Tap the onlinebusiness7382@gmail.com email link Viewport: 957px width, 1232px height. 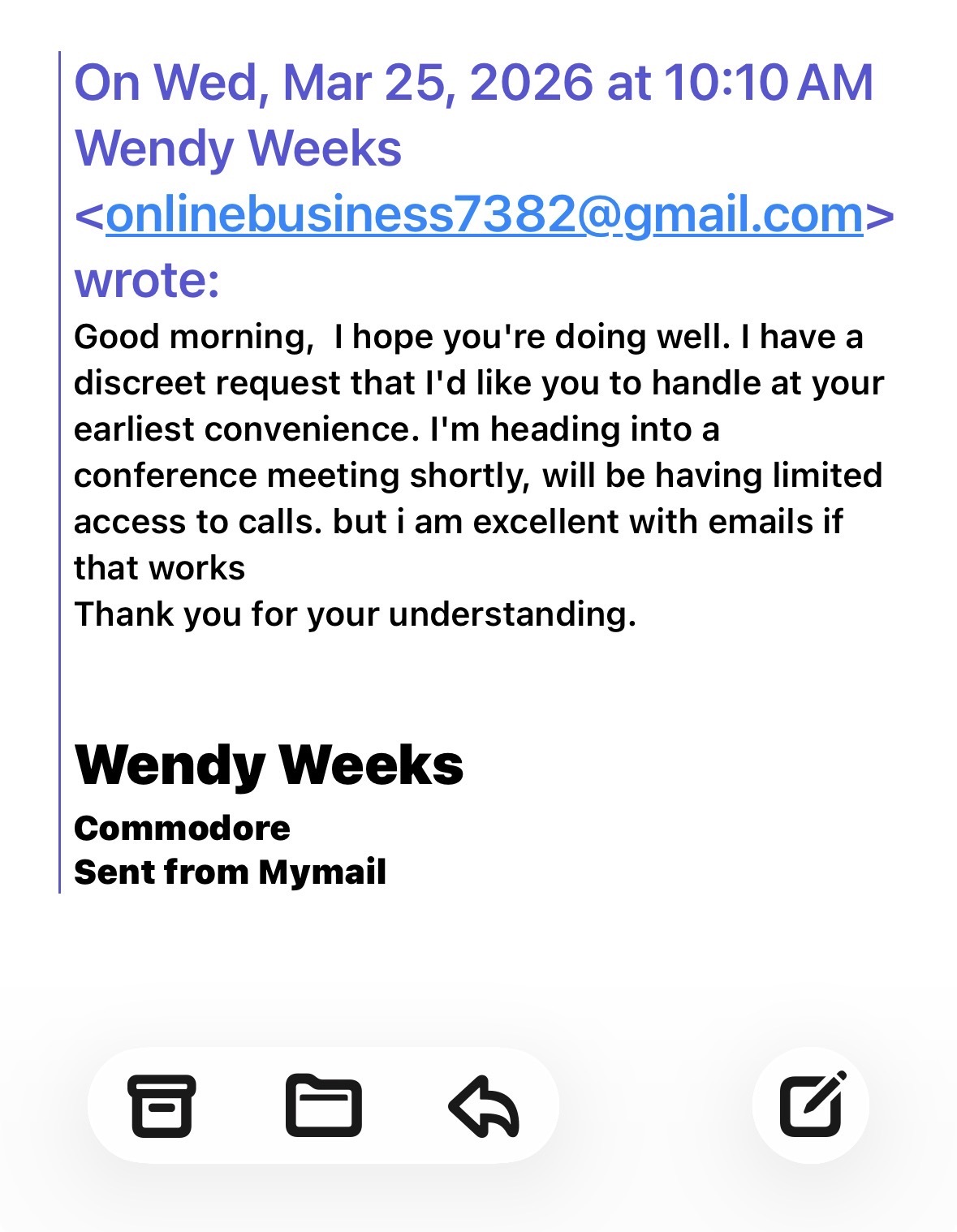click(484, 214)
